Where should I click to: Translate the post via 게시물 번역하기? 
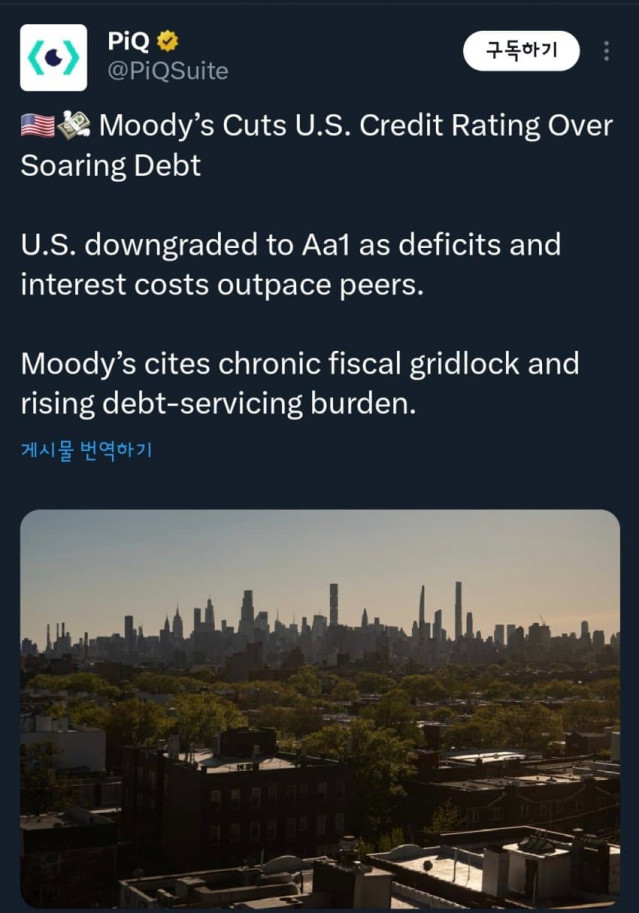[x=86, y=450]
